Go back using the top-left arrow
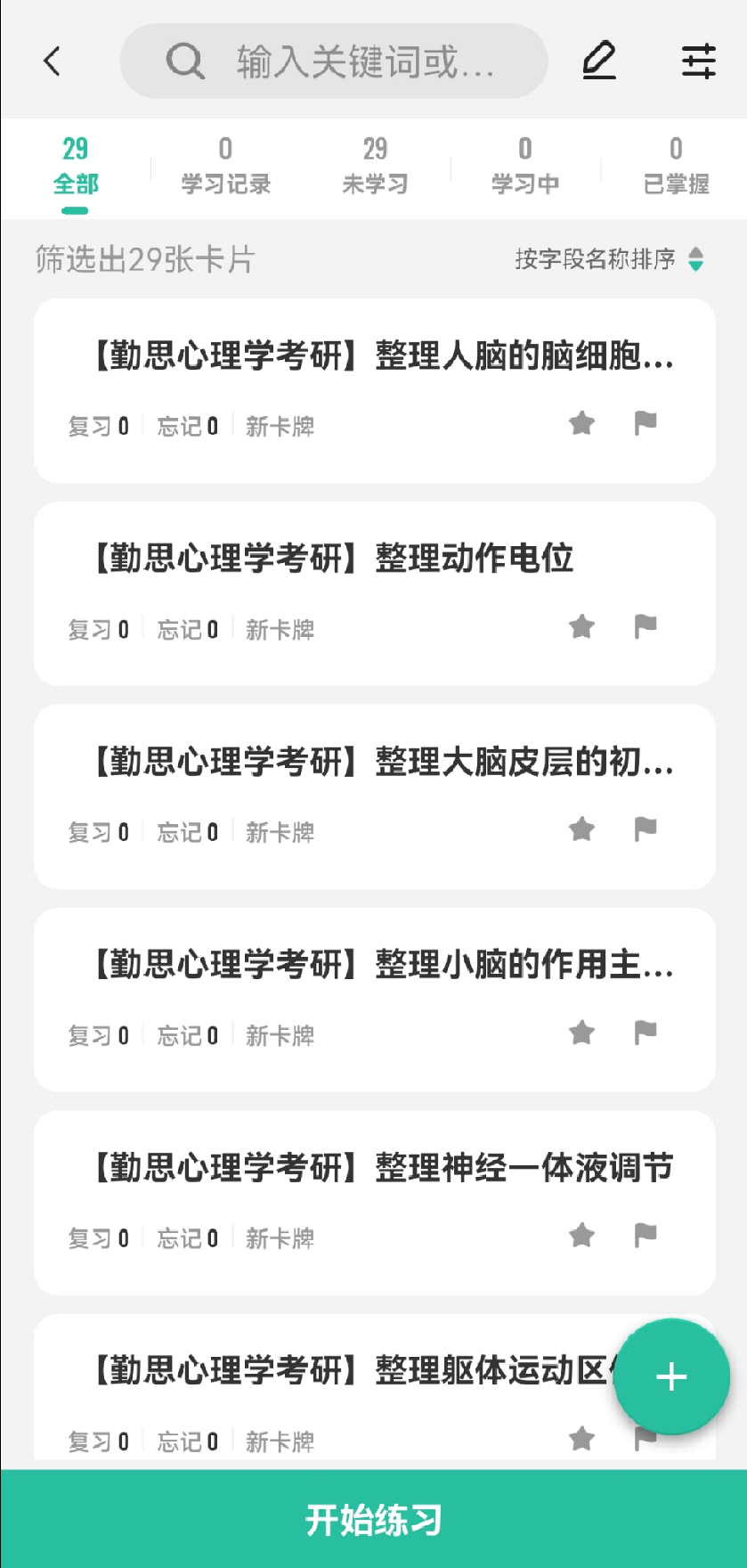Viewport: 747px width, 1568px height. pyautogui.click(x=52, y=61)
